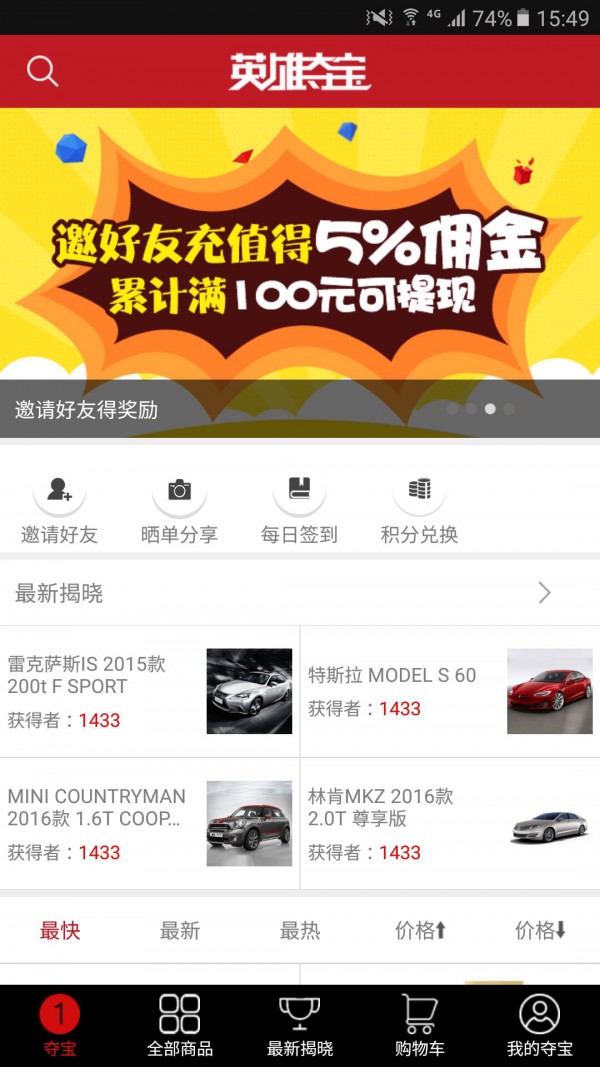
Task: Open the 购物车 shopping cart tab
Action: point(420,1026)
